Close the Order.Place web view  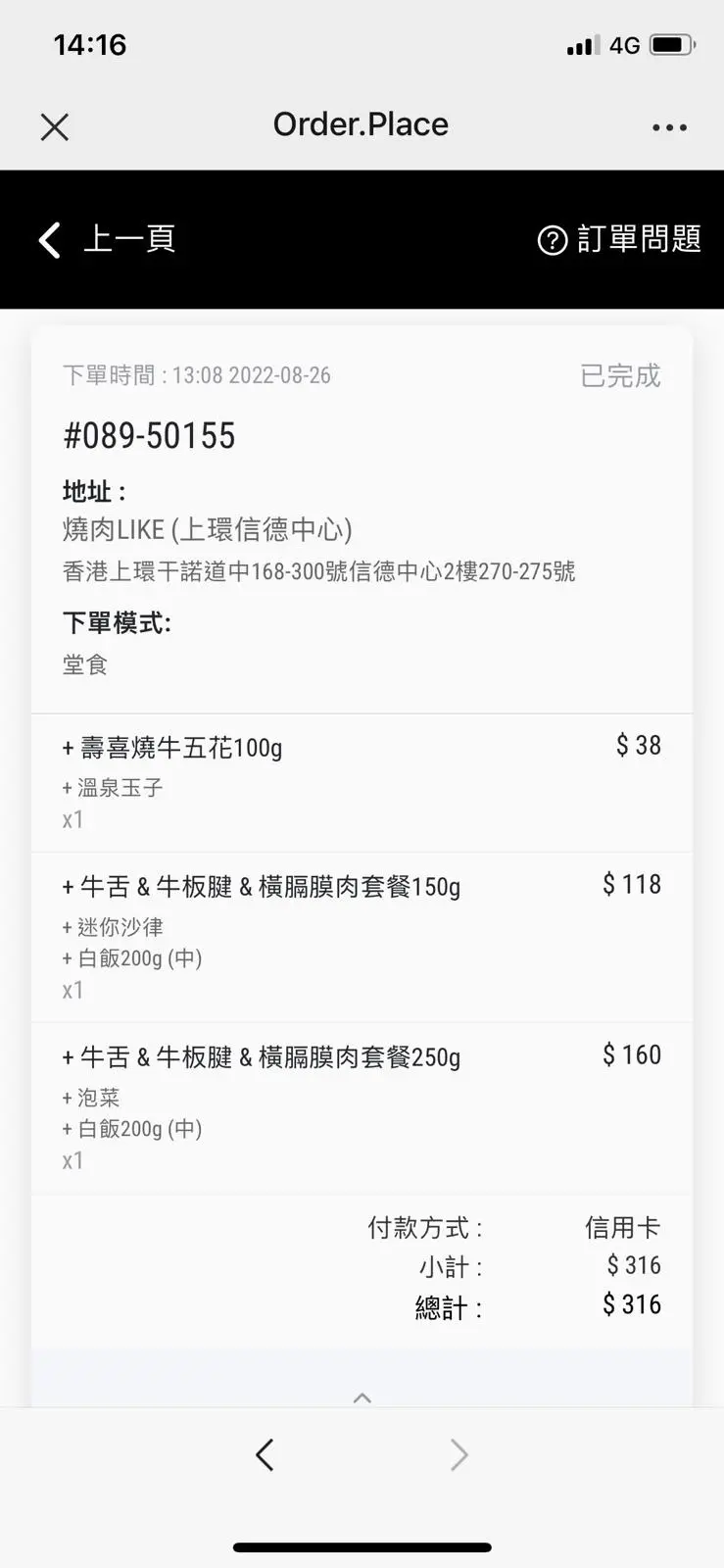(55, 126)
